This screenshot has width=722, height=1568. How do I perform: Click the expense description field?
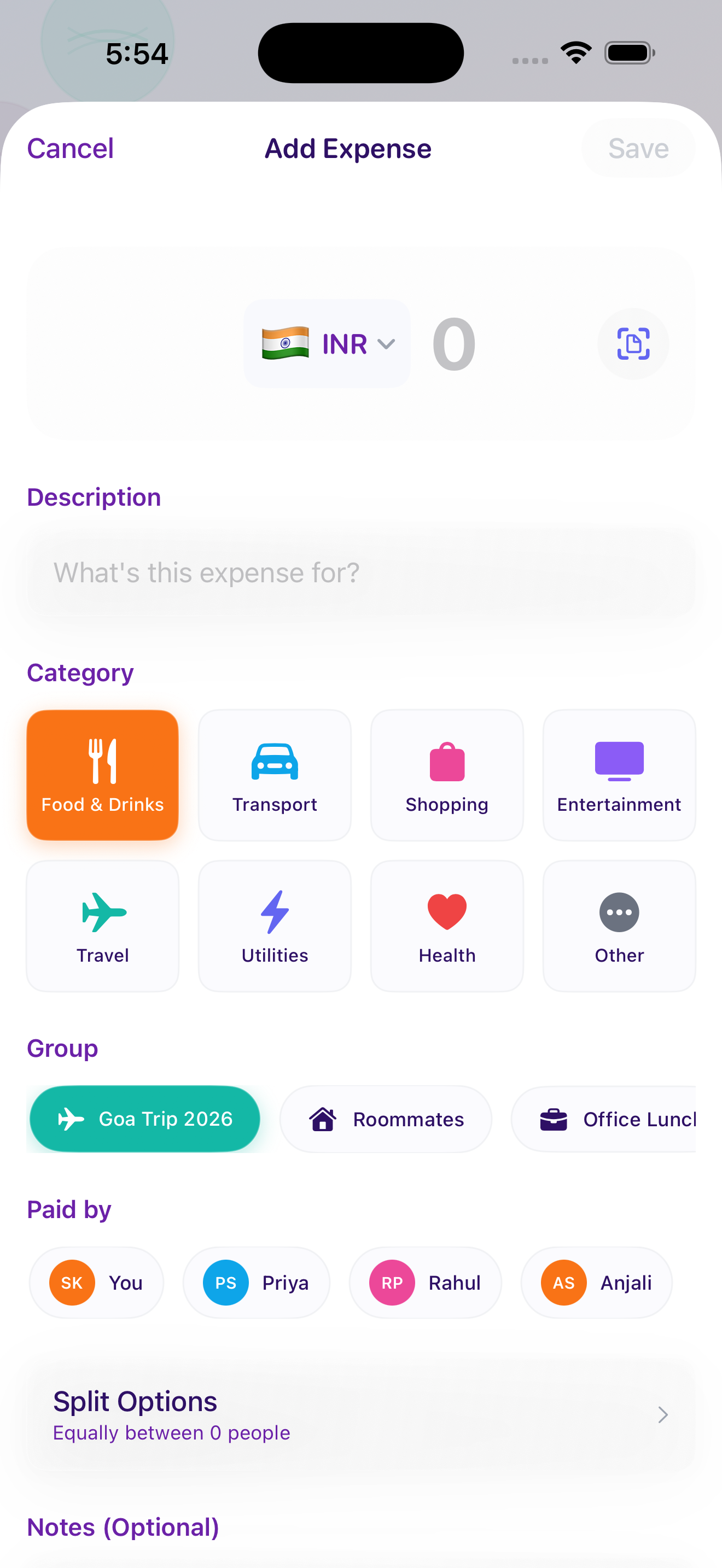click(361, 572)
